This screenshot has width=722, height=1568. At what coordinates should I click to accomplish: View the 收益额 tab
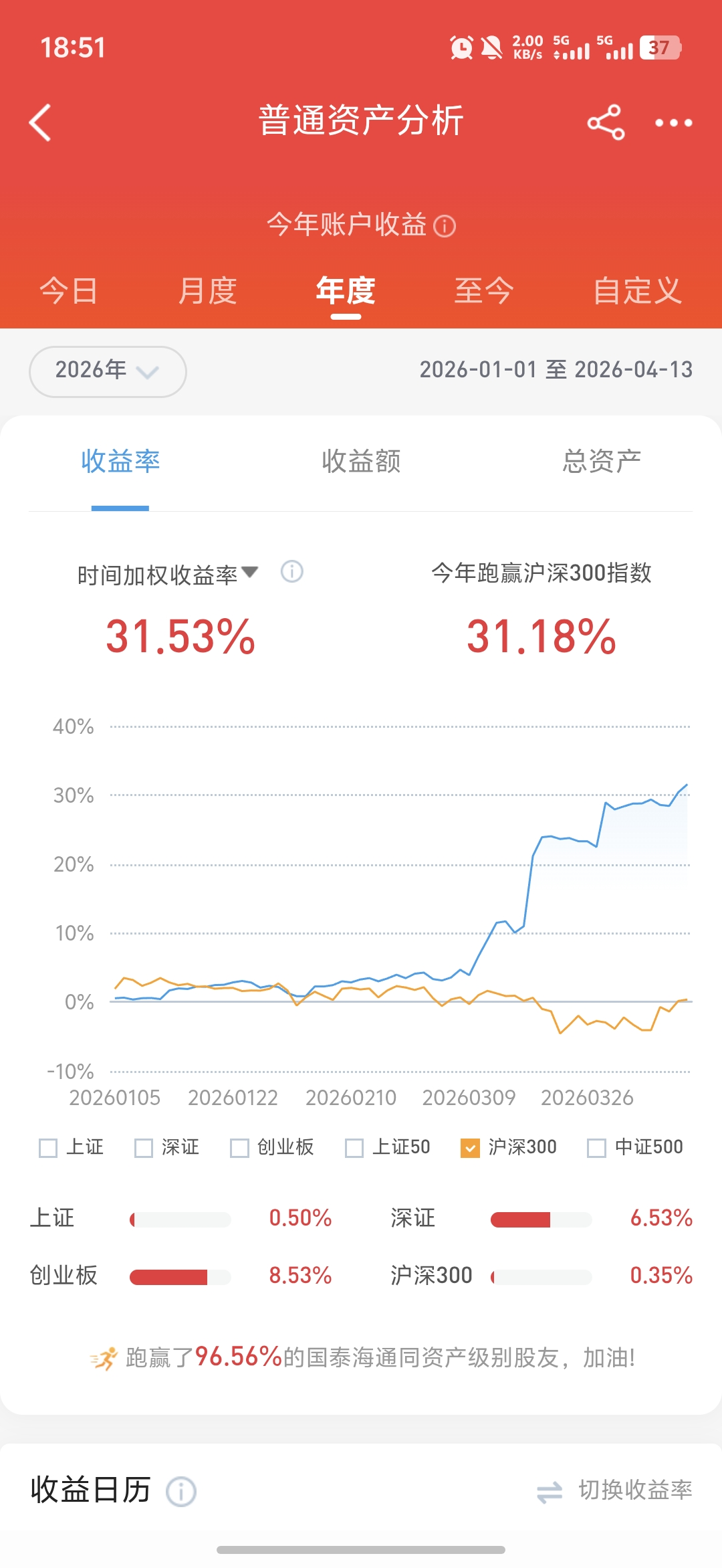click(361, 462)
